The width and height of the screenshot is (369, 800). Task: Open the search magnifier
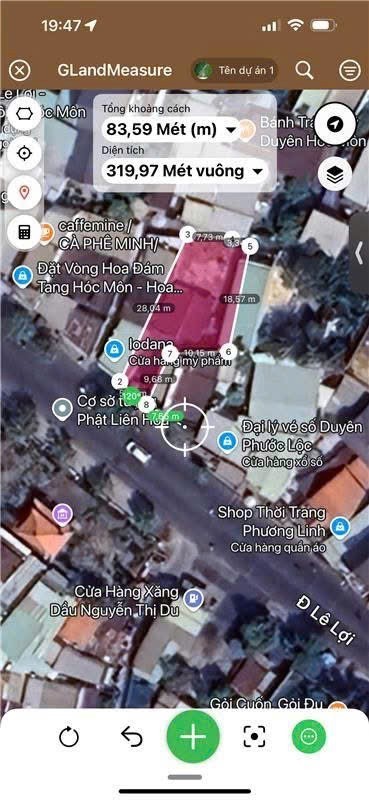304,70
